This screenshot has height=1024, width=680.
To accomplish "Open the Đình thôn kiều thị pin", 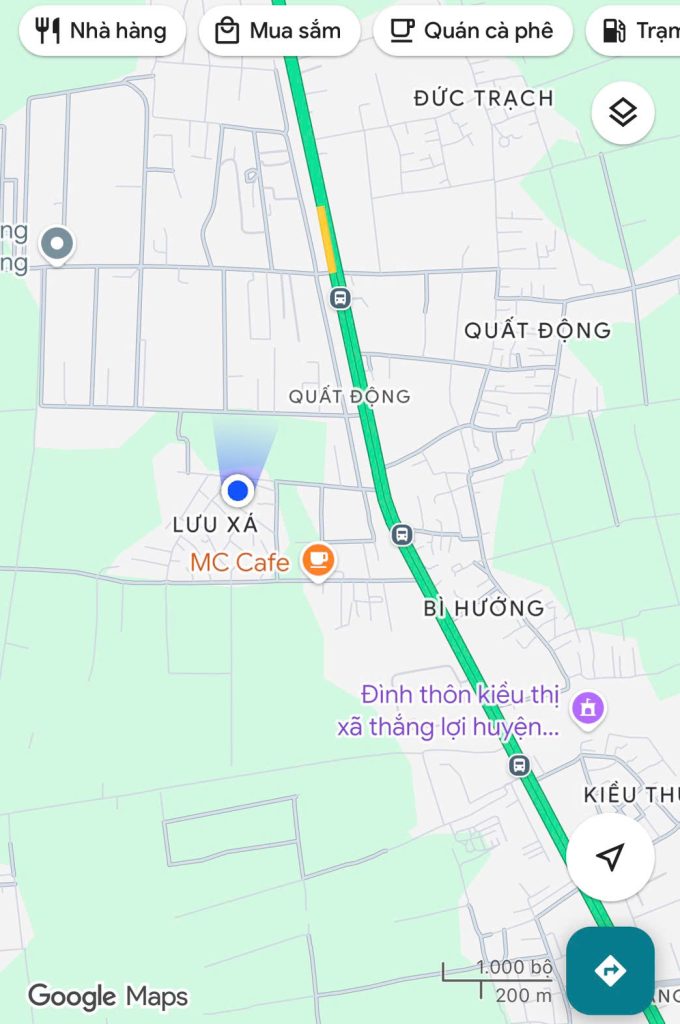I will coord(587,709).
